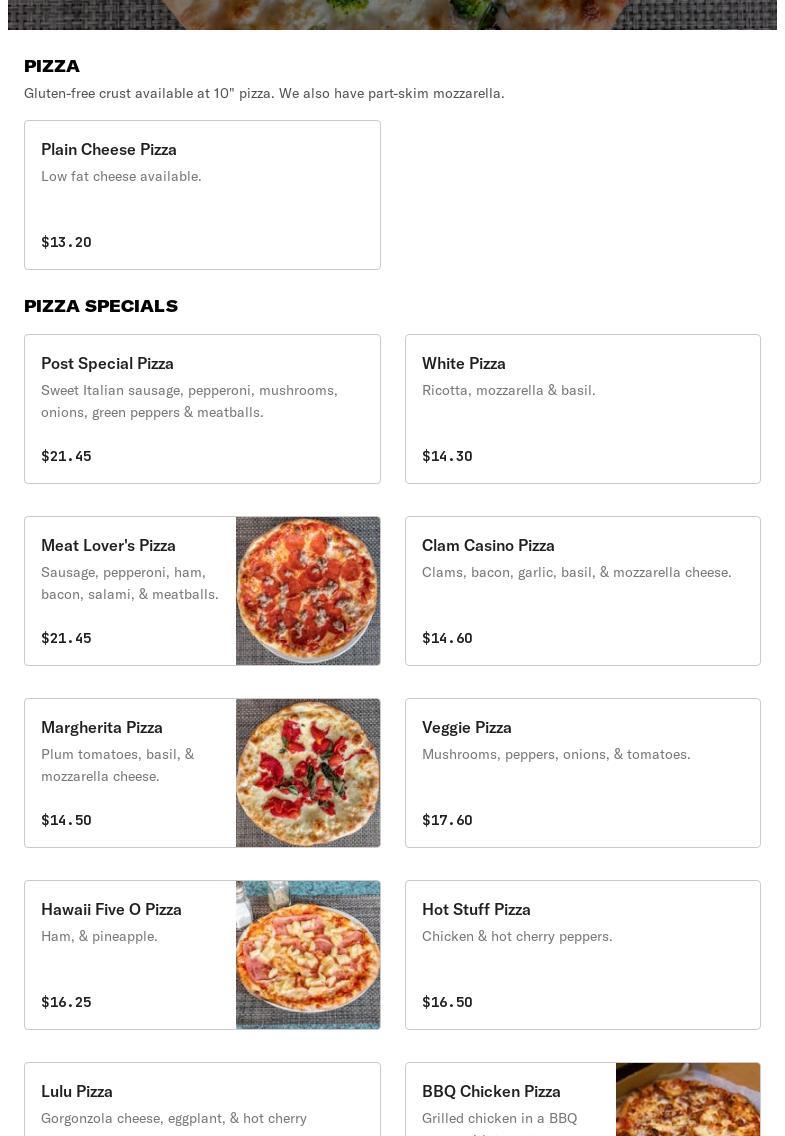Open the Plain Cheese Pizza item
785x1136 pixels.
click(202, 195)
